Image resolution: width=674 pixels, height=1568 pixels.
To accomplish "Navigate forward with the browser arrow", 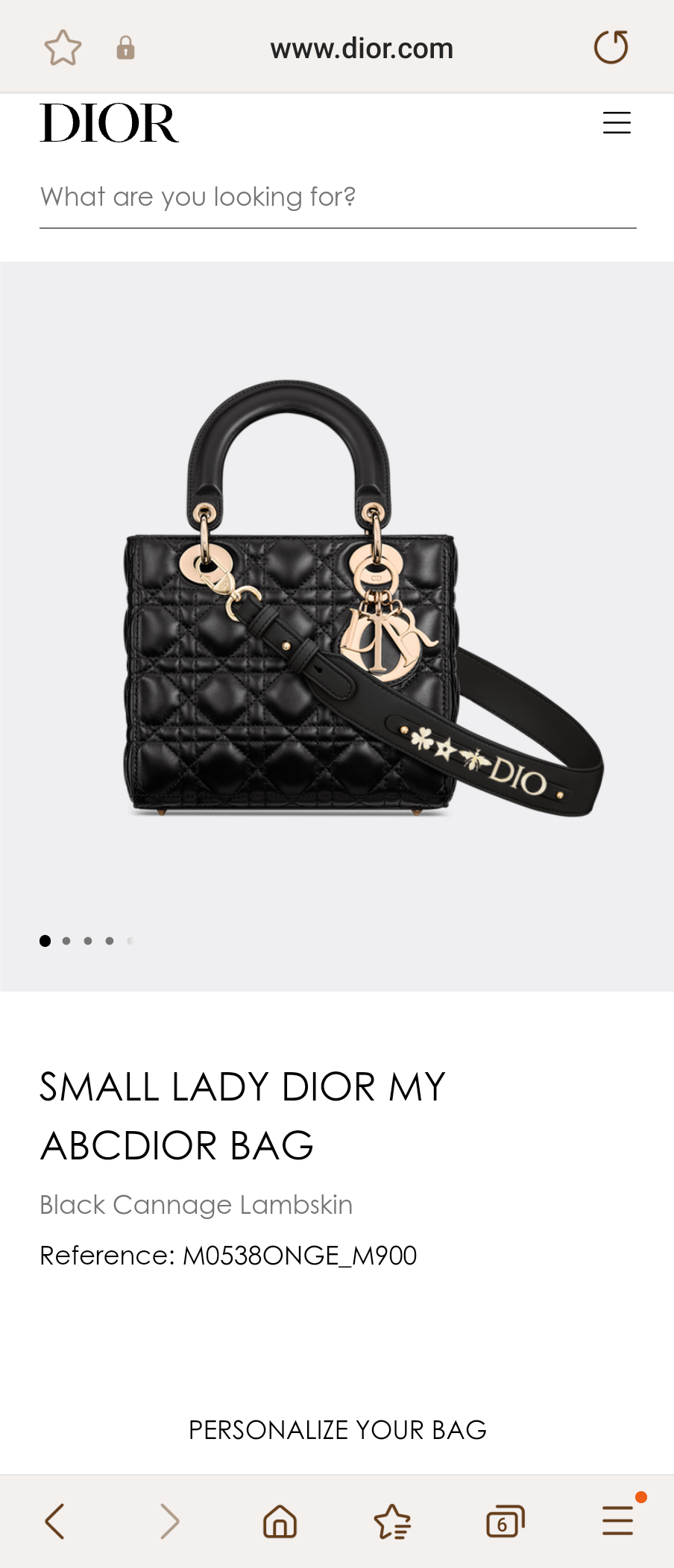I will click(168, 1521).
